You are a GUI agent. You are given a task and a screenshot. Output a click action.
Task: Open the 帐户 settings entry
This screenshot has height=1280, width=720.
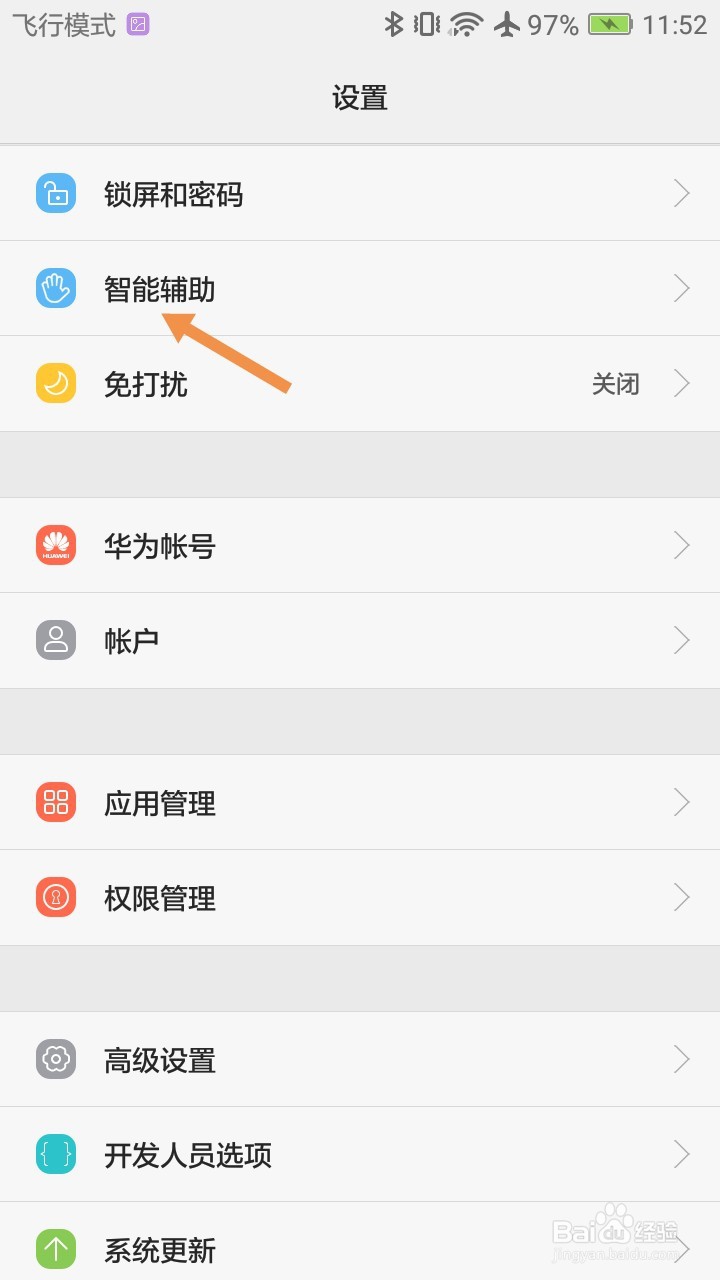(132, 640)
